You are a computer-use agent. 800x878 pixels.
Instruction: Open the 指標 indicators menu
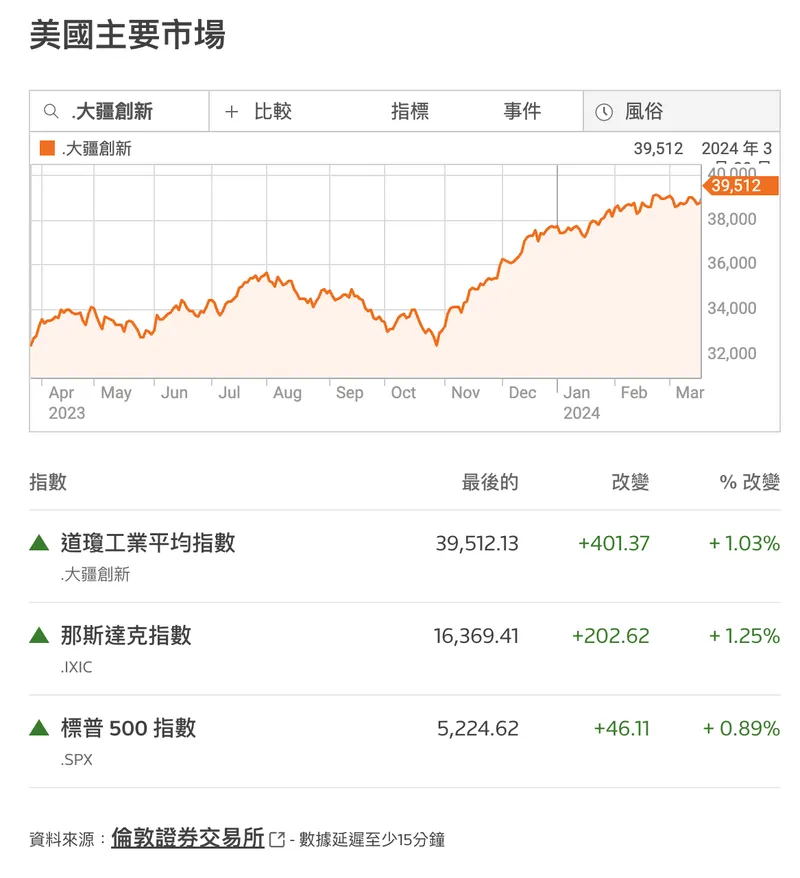click(x=409, y=111)
